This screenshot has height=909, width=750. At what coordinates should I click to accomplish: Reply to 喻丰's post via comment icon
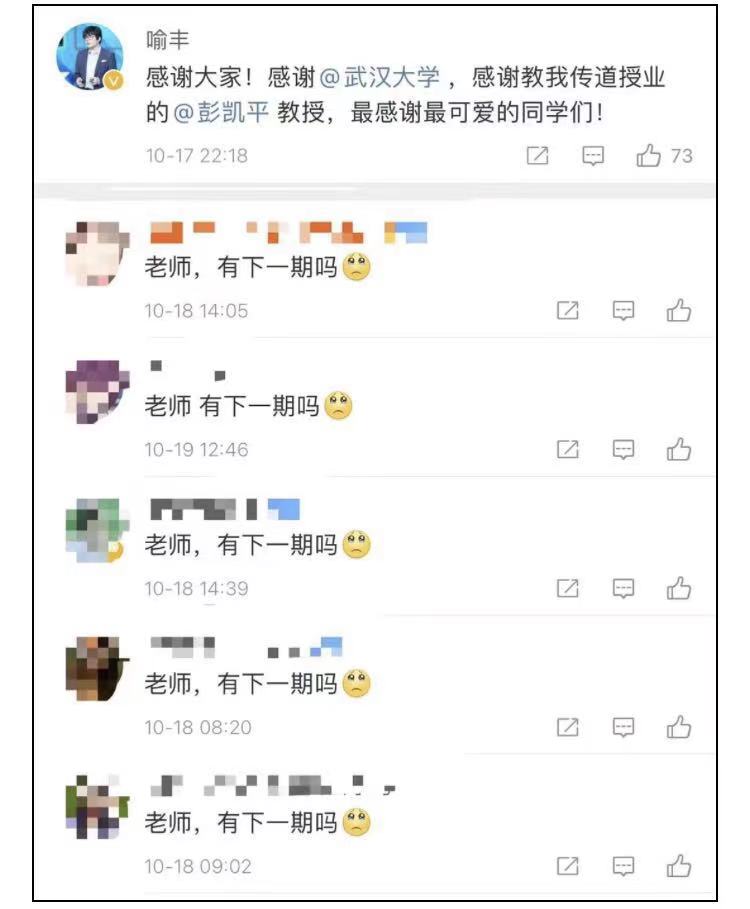click(x=594, y=156)
